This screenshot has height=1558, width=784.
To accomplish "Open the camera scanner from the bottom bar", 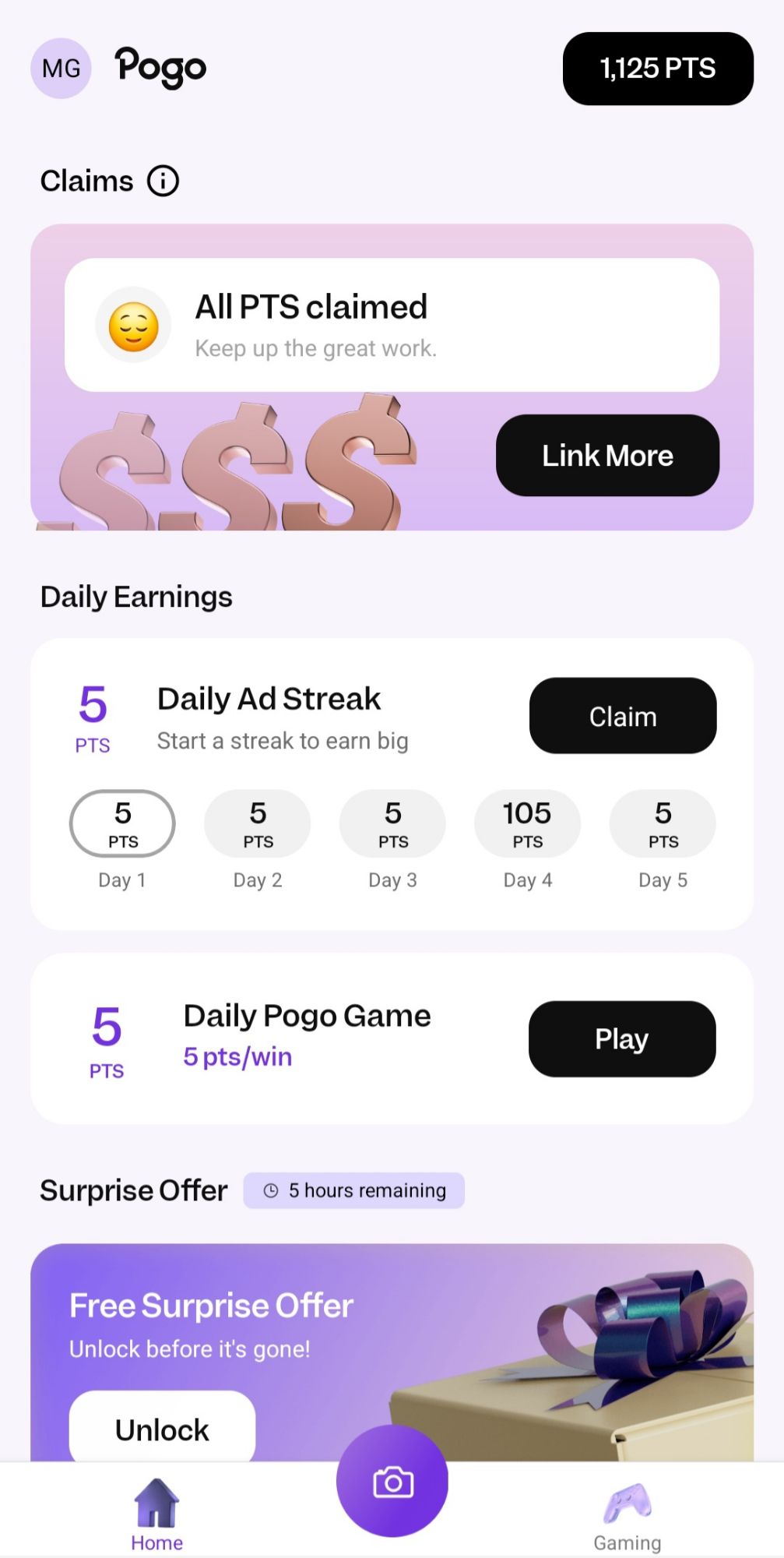I will [392, 1483].
